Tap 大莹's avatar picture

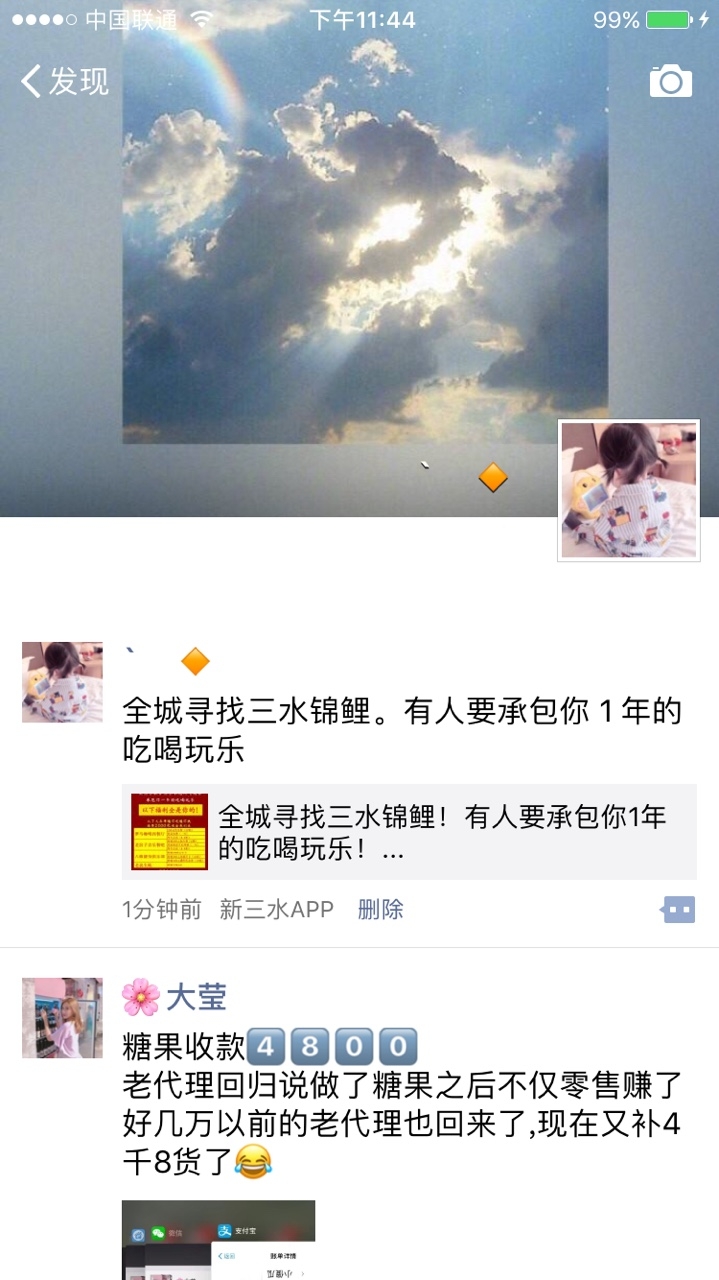(62, 1018)
